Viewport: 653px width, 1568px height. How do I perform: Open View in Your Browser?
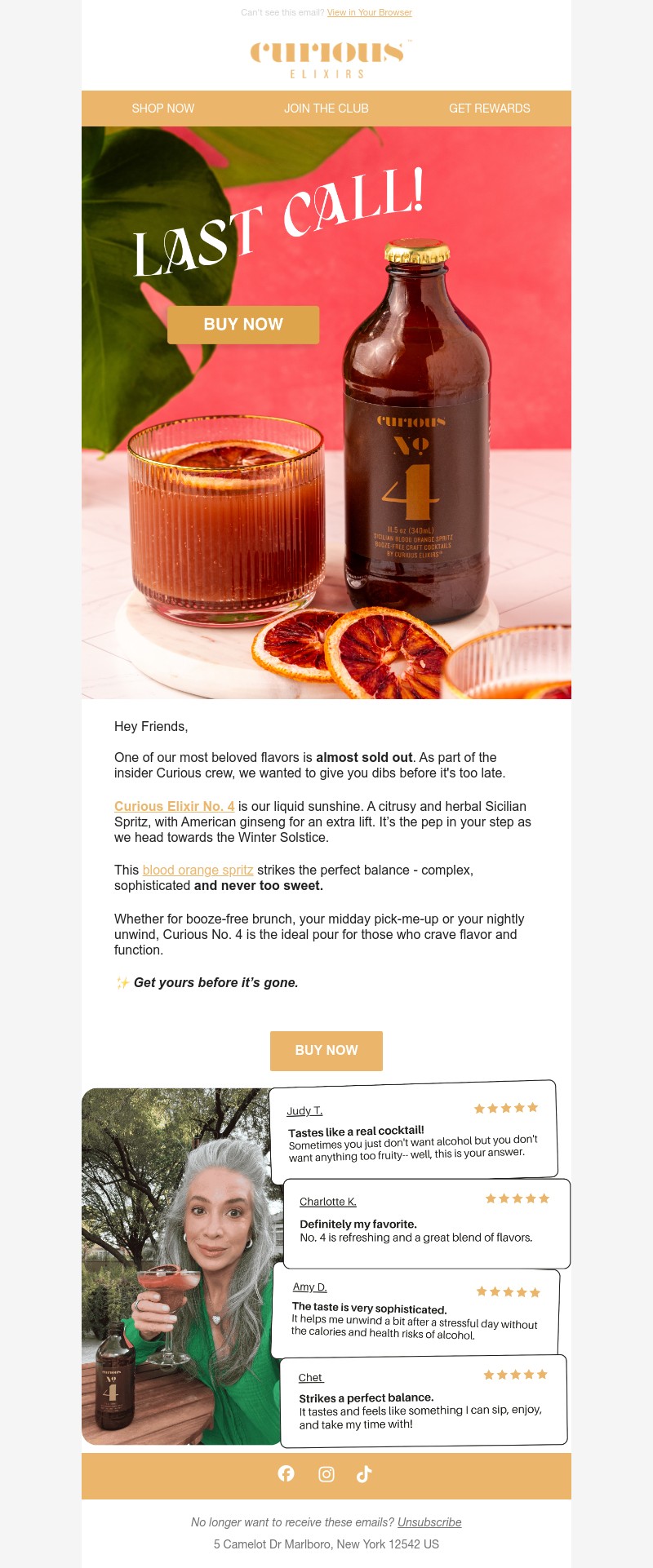(369, 12)
